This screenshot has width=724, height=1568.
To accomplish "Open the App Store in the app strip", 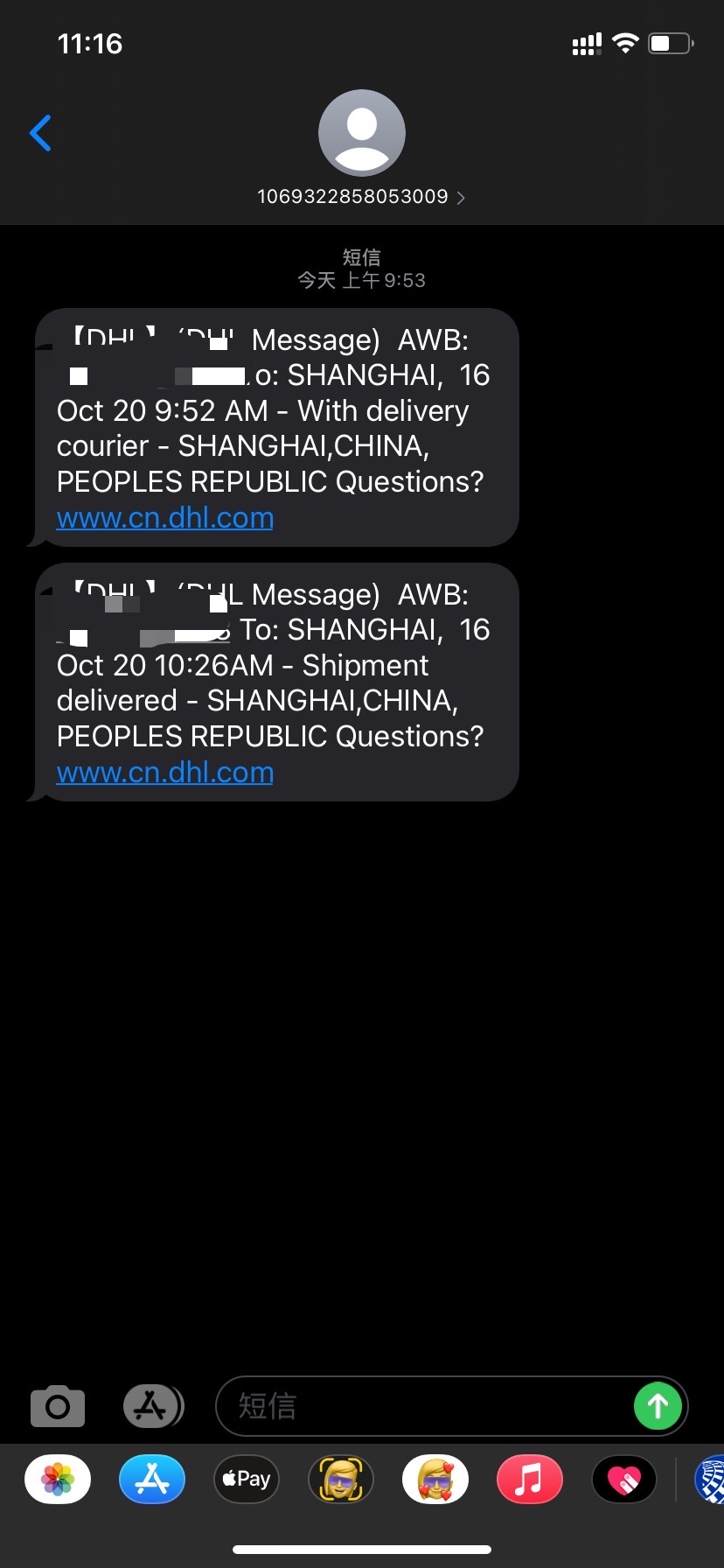I will 152,1479.
